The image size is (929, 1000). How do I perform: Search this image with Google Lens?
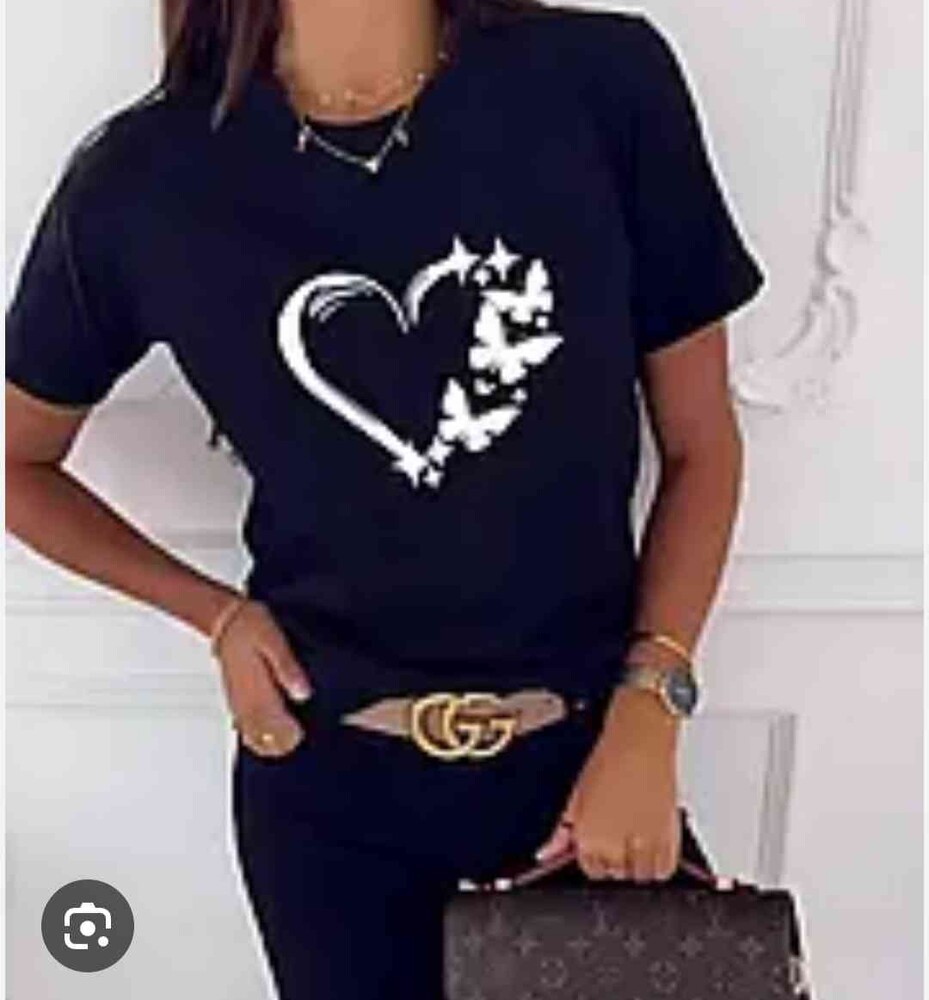point(87,926)
